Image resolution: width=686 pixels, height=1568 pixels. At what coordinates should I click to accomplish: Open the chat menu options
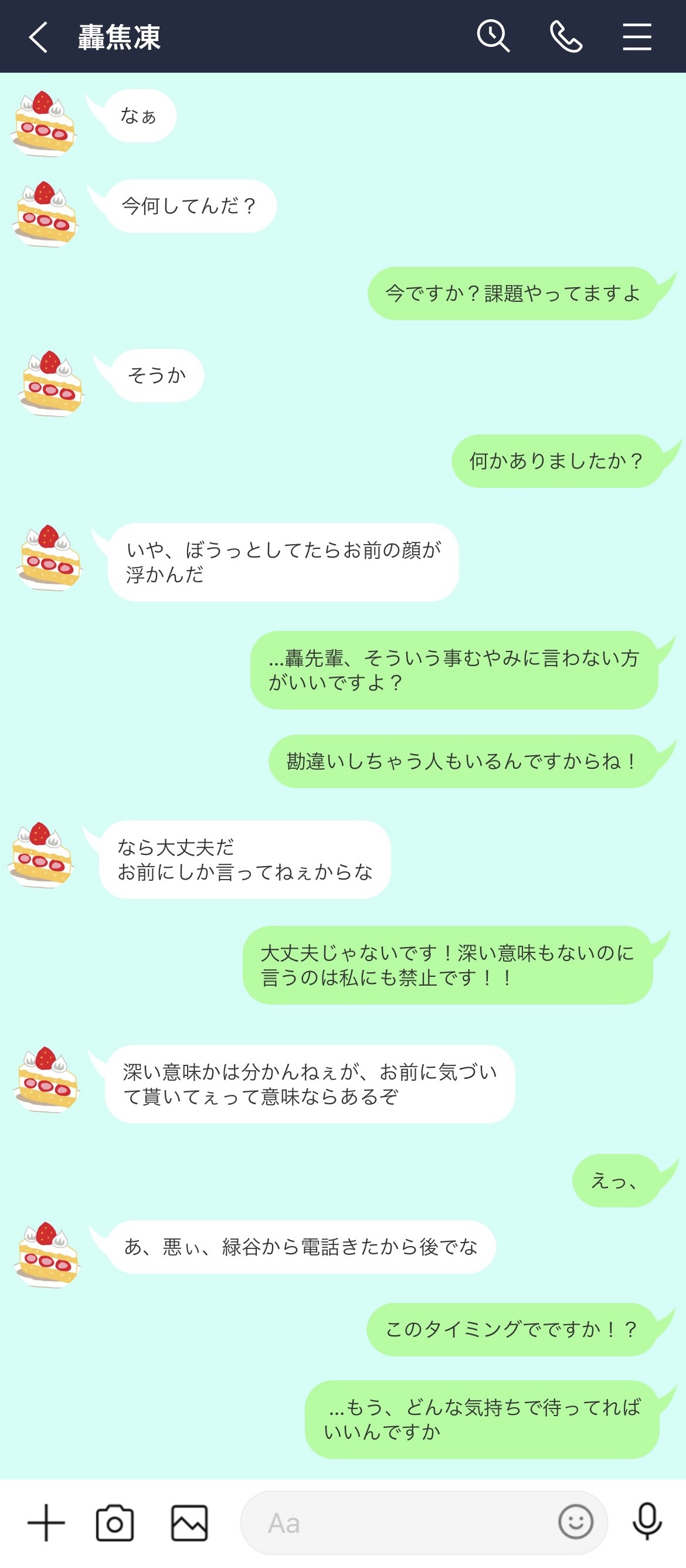coord(637,36)
